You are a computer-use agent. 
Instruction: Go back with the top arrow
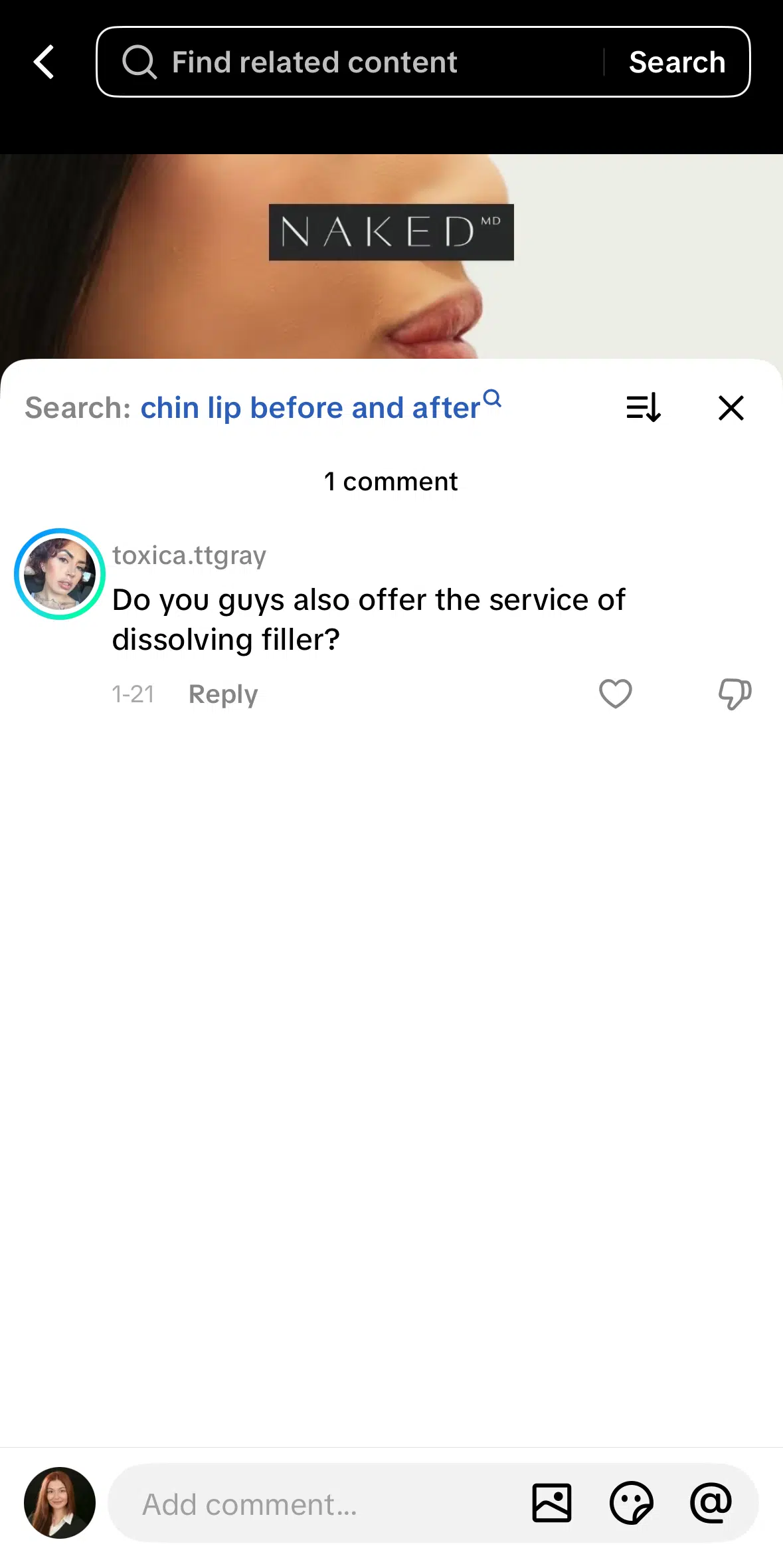tap(44, 62)
